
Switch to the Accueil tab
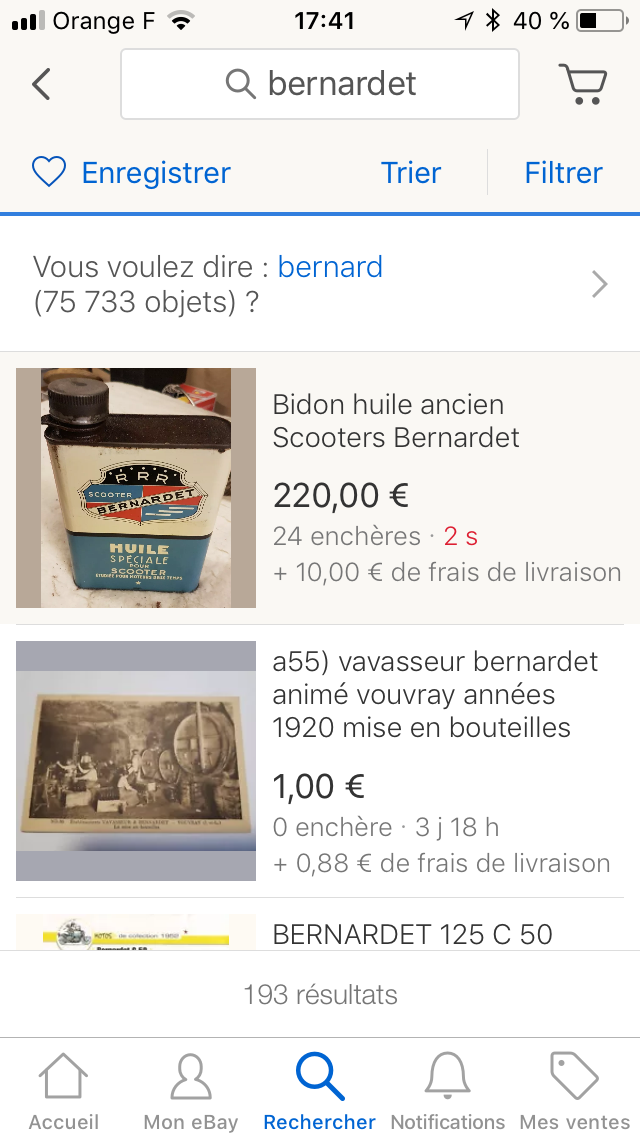[63, 1092]
